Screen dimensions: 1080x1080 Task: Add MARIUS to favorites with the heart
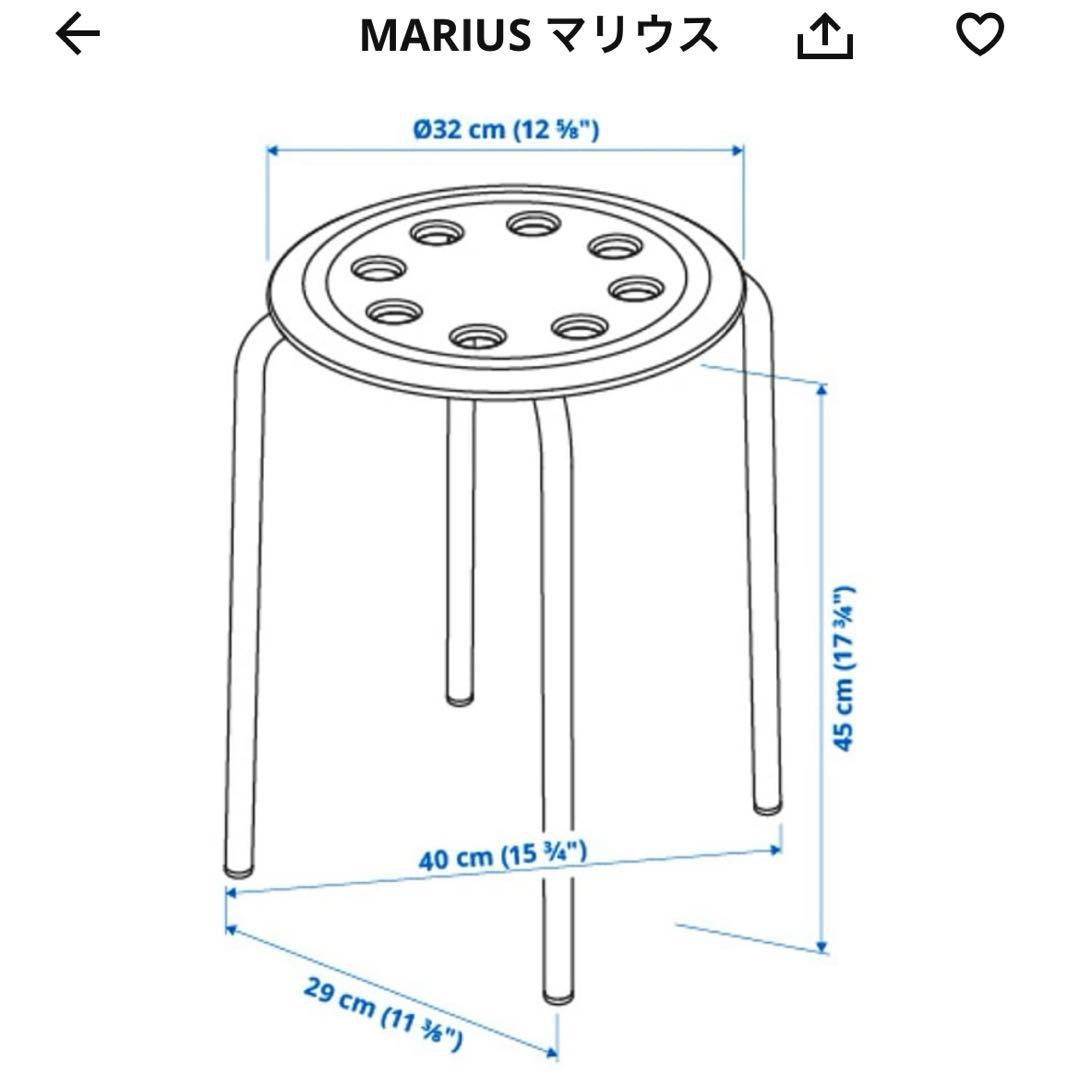[979, 36]
